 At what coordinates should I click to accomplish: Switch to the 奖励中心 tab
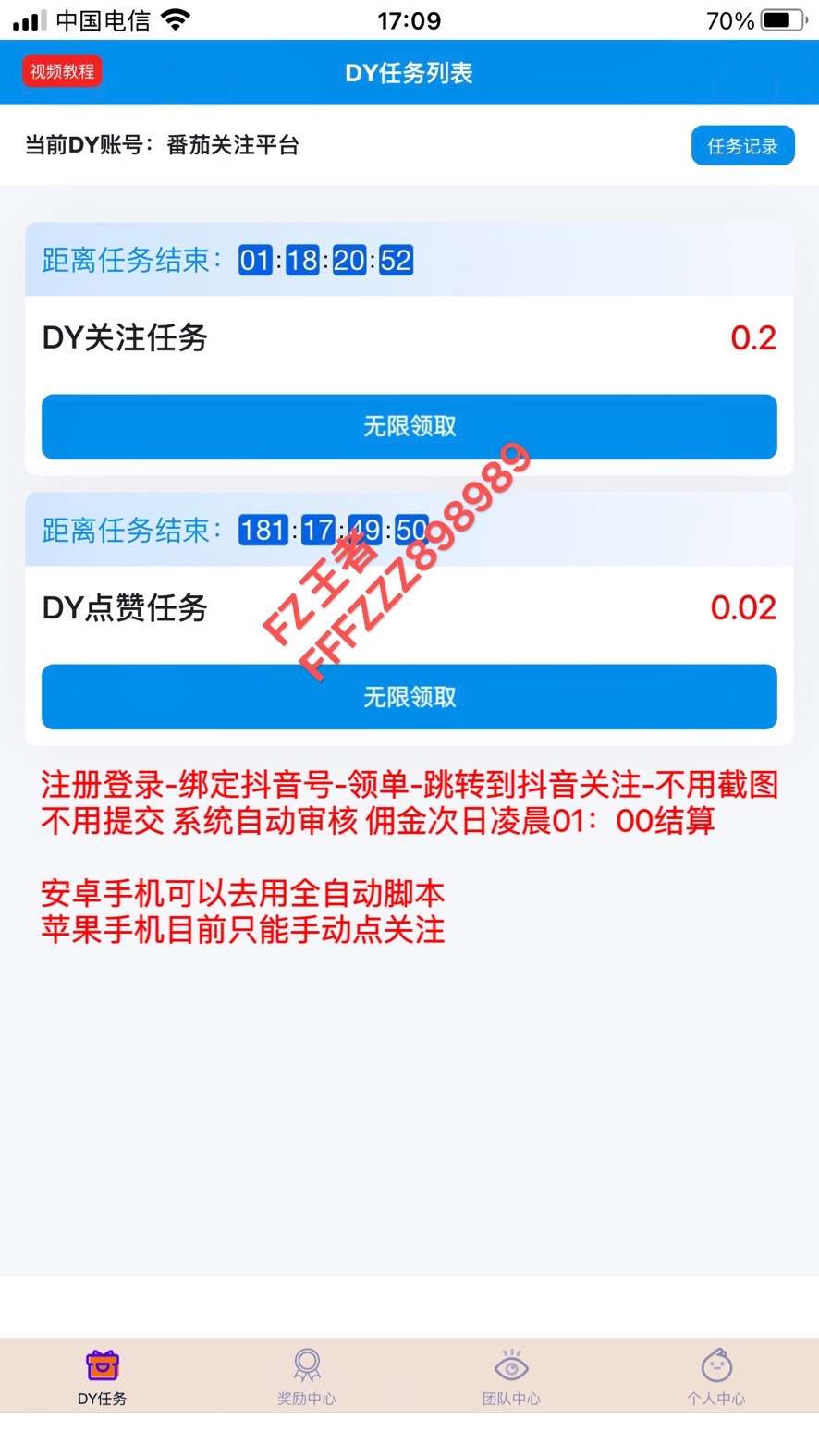(307, 1376)
